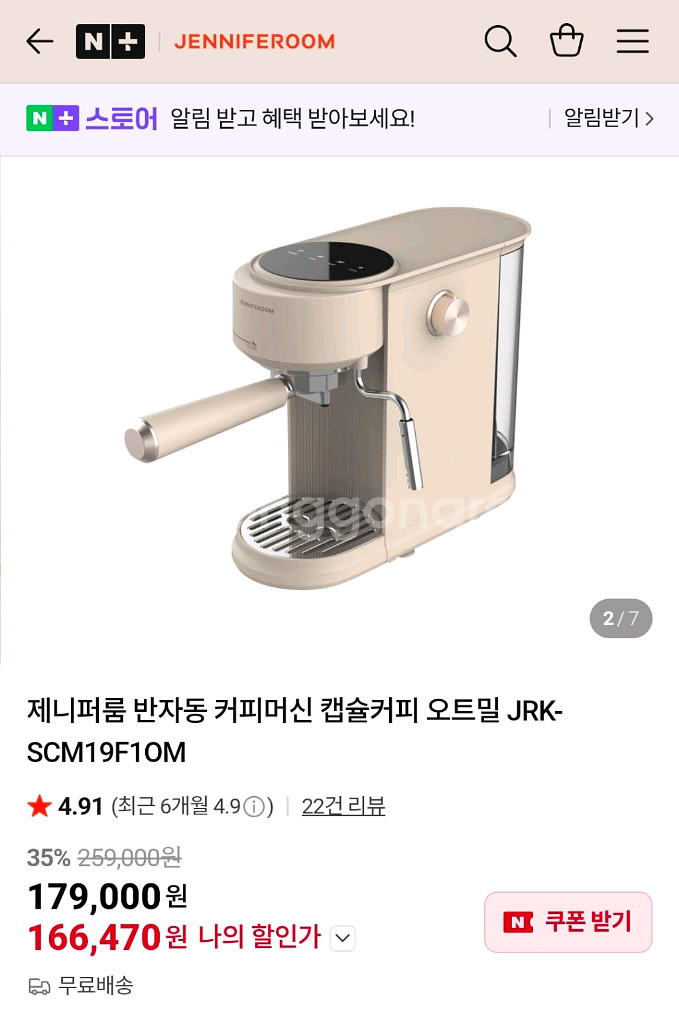The height and width of the screenshot is (1024, 679).
Task: Open the N+ store home logo
Action: coord(110,42)
